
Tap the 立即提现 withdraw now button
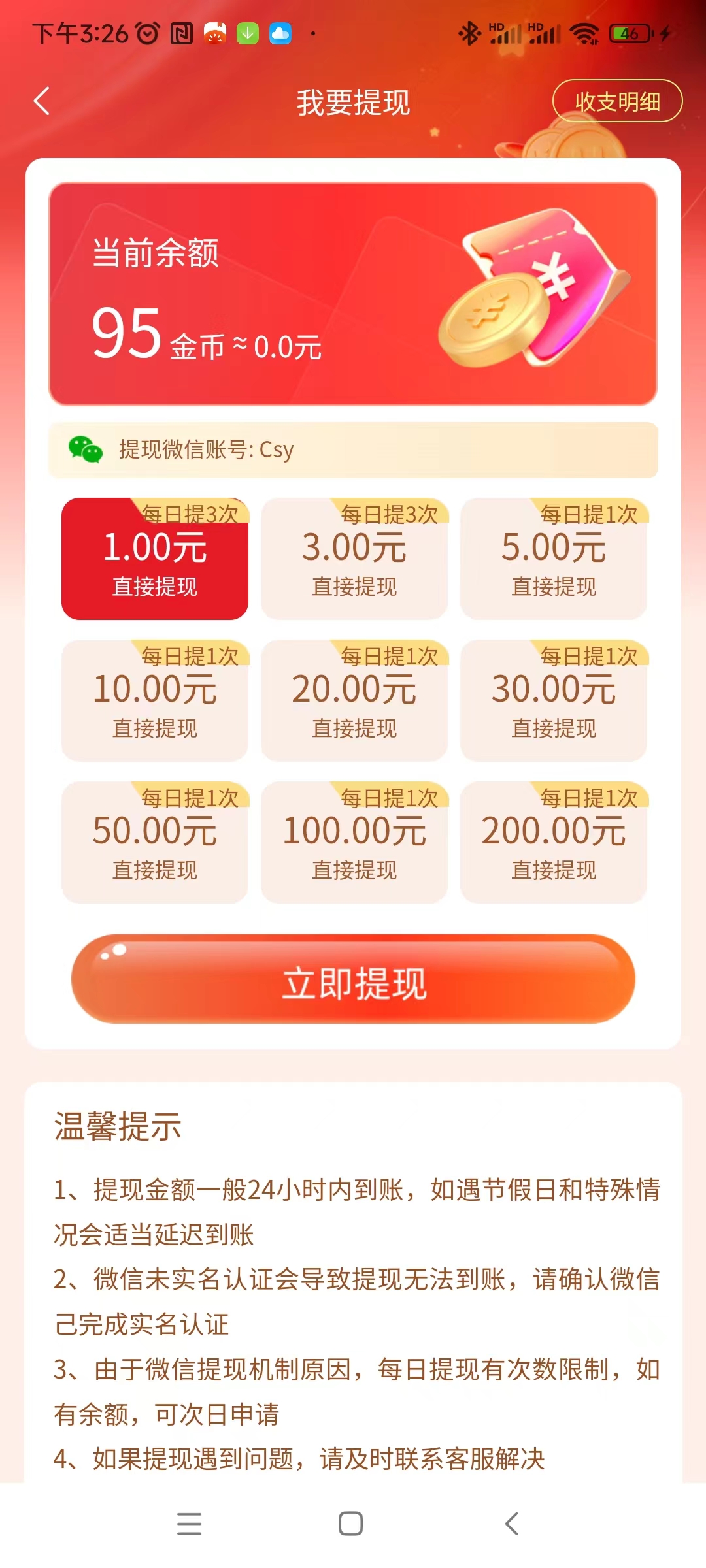(x=353, y=979)
